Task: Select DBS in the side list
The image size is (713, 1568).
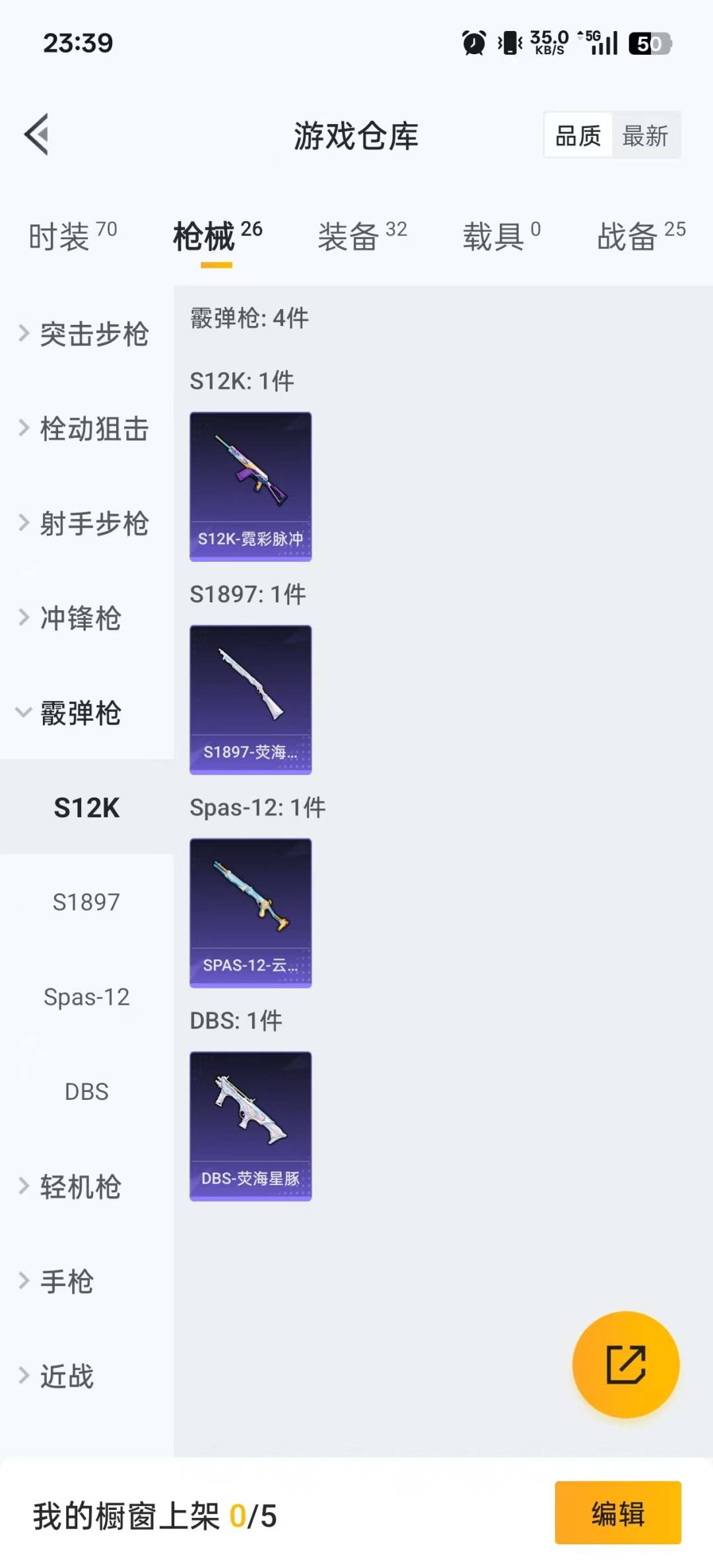Action: (86, 1092)
